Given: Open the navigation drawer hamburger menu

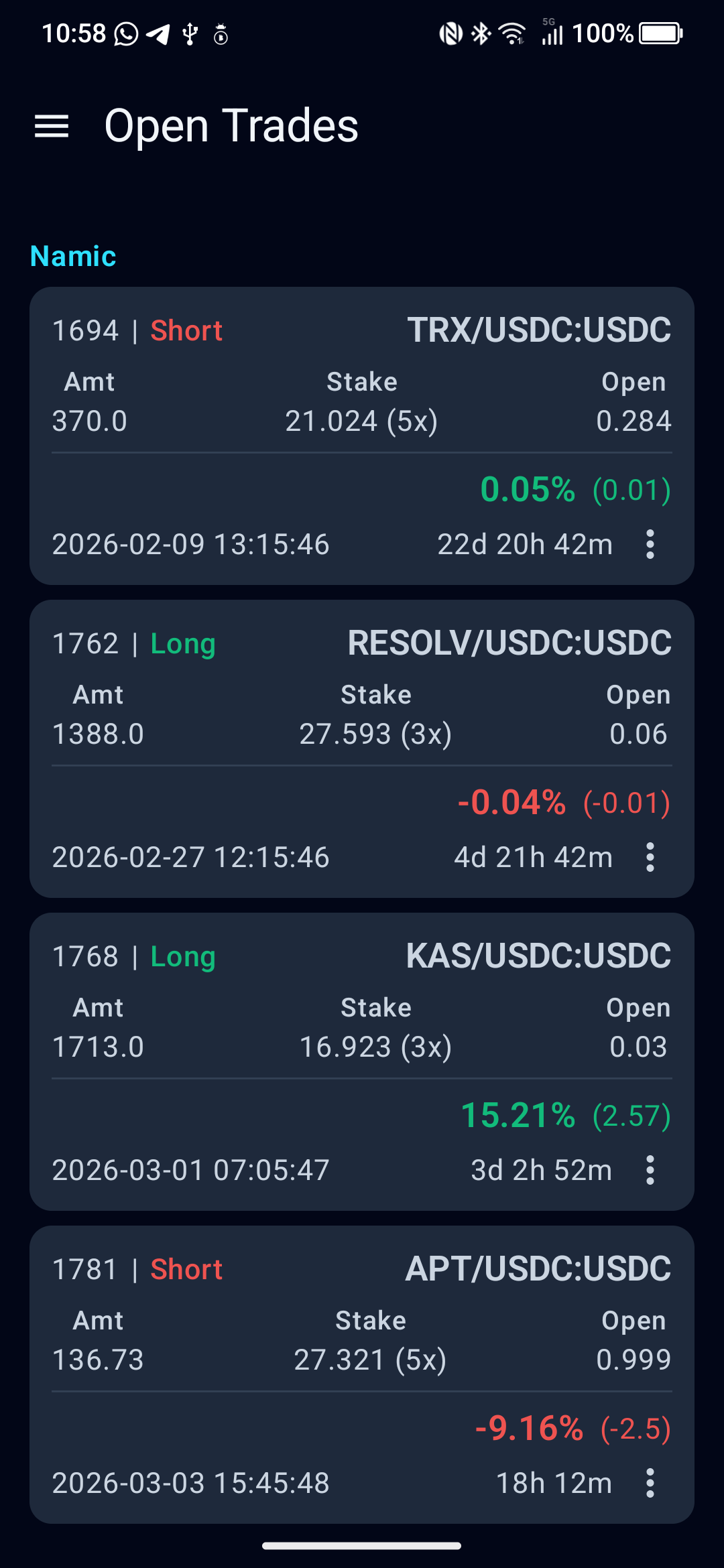Looking at the screenshot, I should [52, 126].
